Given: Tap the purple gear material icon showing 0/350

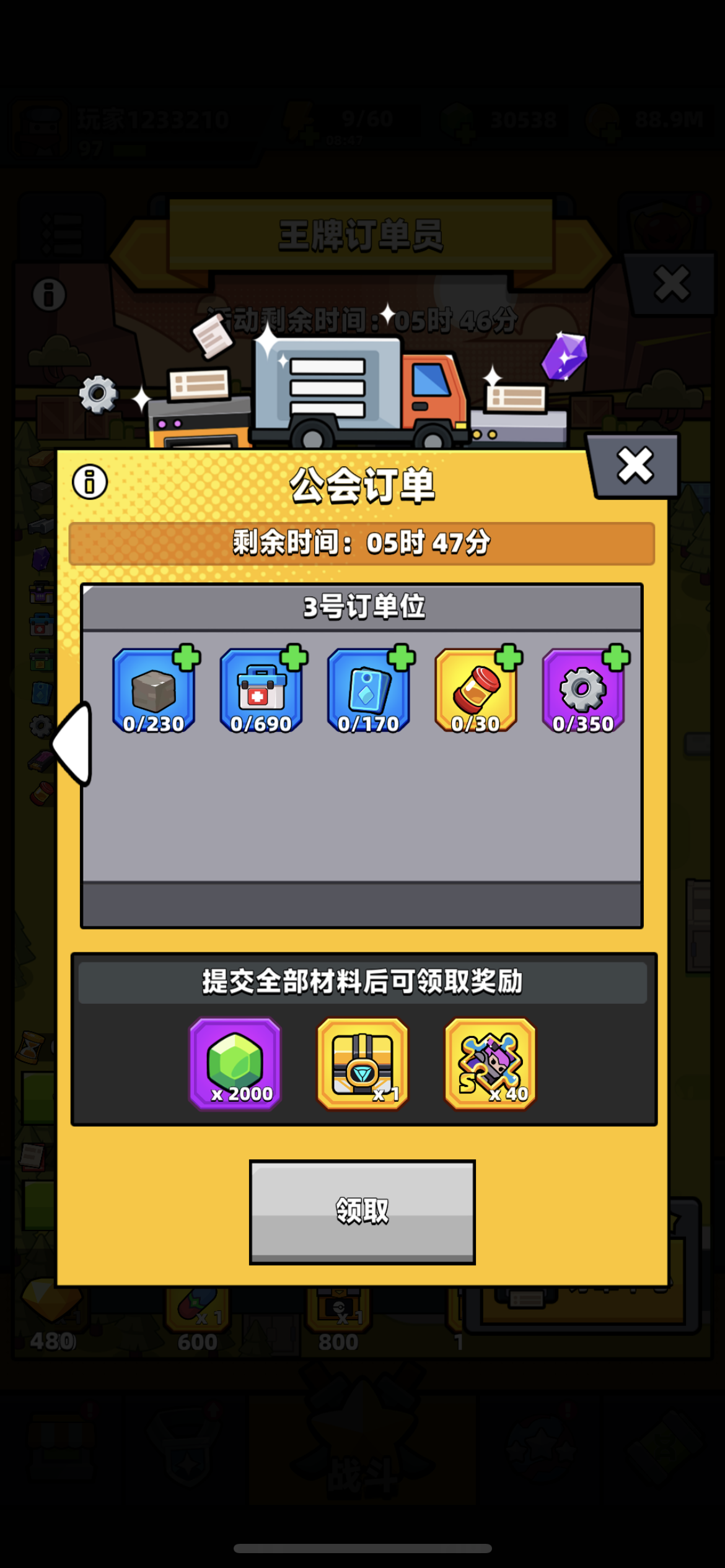Looking at the screenshot, I should point(583,692).
